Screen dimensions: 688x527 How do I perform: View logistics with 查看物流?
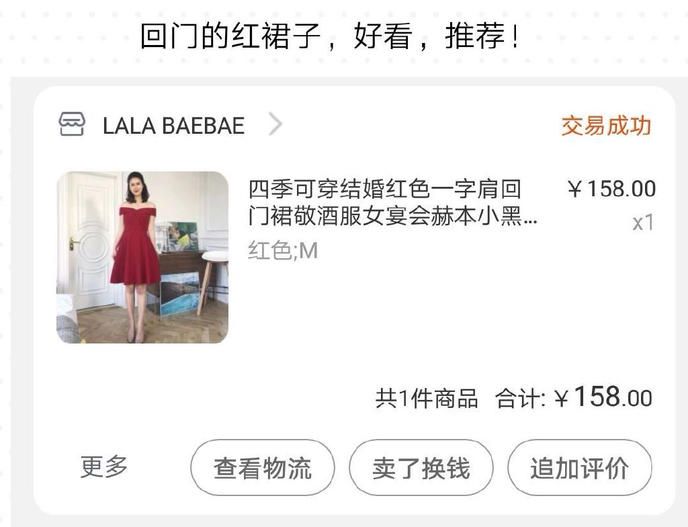262,468
